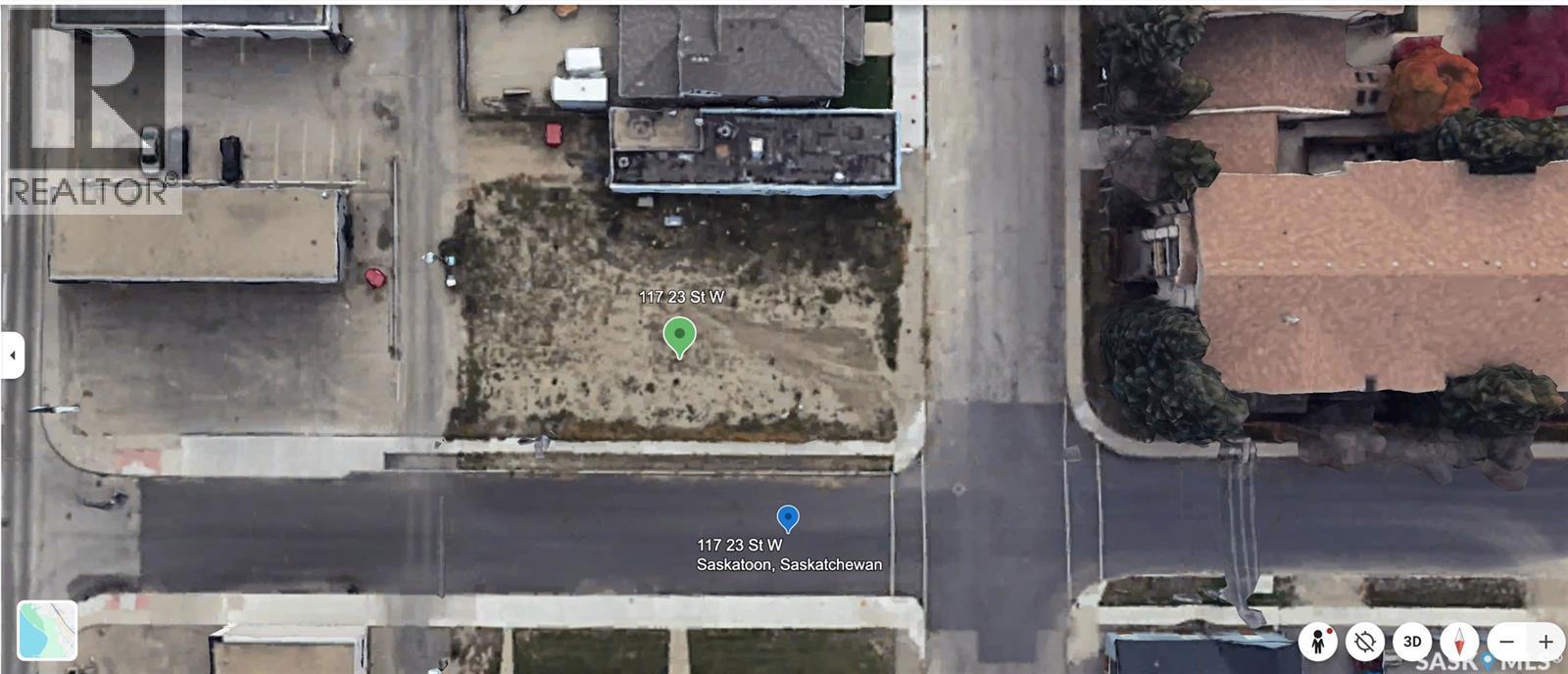Screen dimensions: 1568x674
Task: Zoom in with the plus button
Action: coord(1545,643)
